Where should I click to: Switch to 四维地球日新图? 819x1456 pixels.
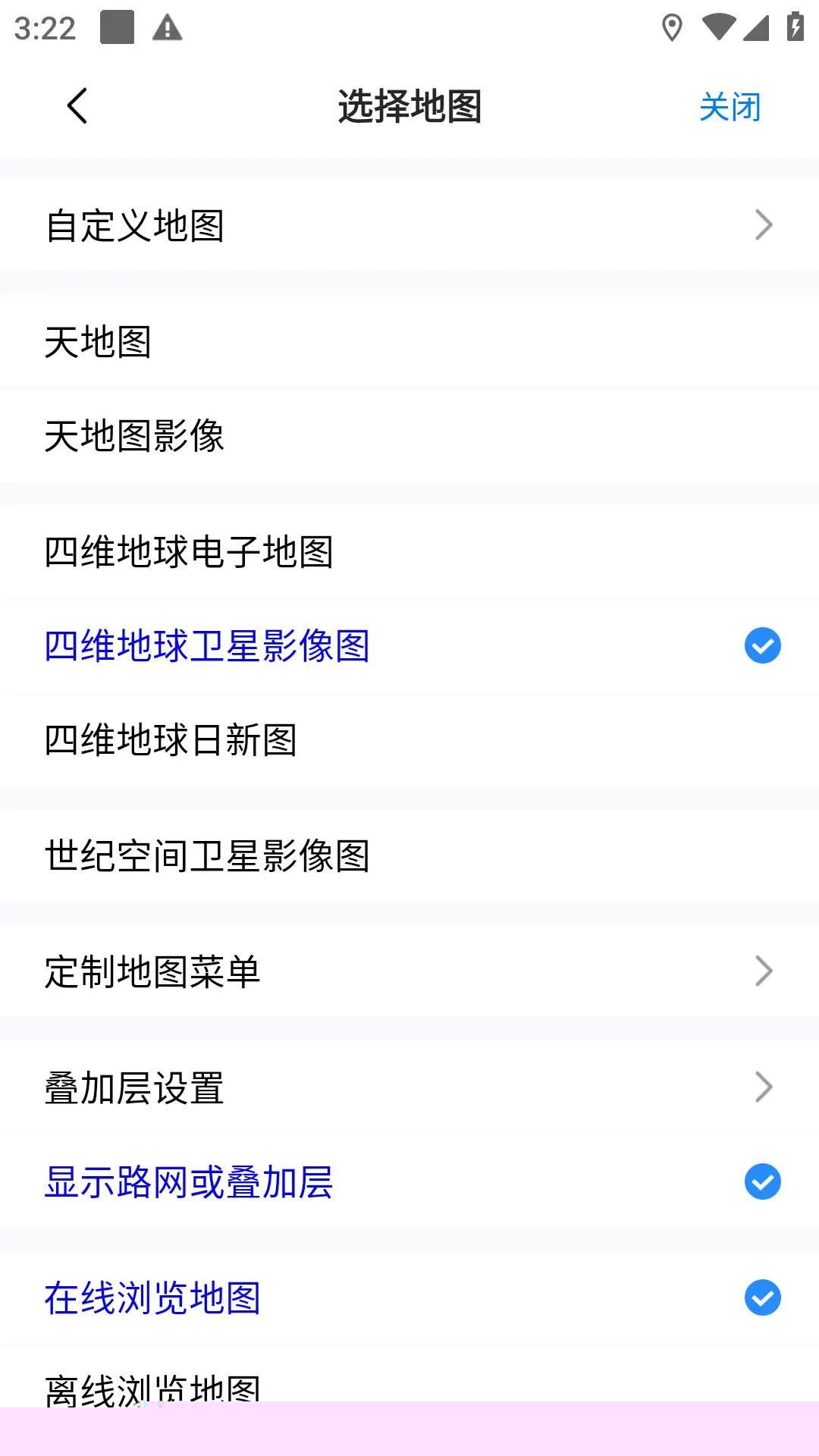(409, 739)
